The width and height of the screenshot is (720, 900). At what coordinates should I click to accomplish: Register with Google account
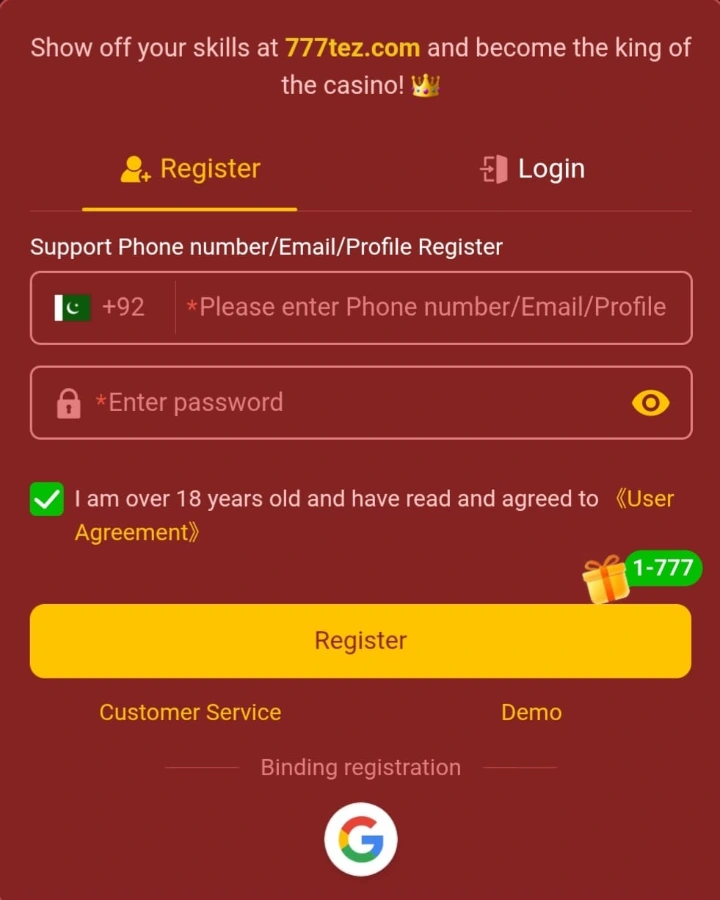(360, 840)
